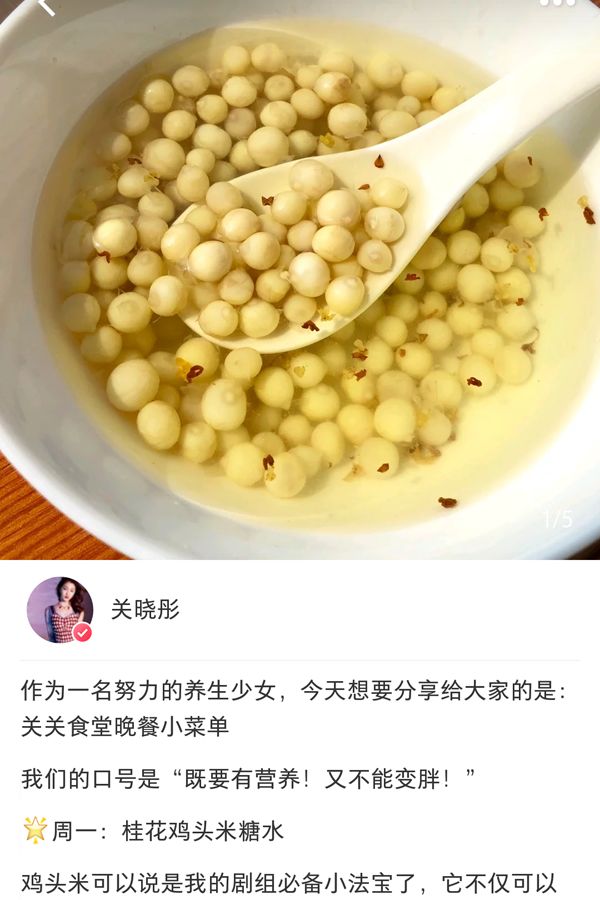View the dessert soup photo fullscreen

point(300,290)
